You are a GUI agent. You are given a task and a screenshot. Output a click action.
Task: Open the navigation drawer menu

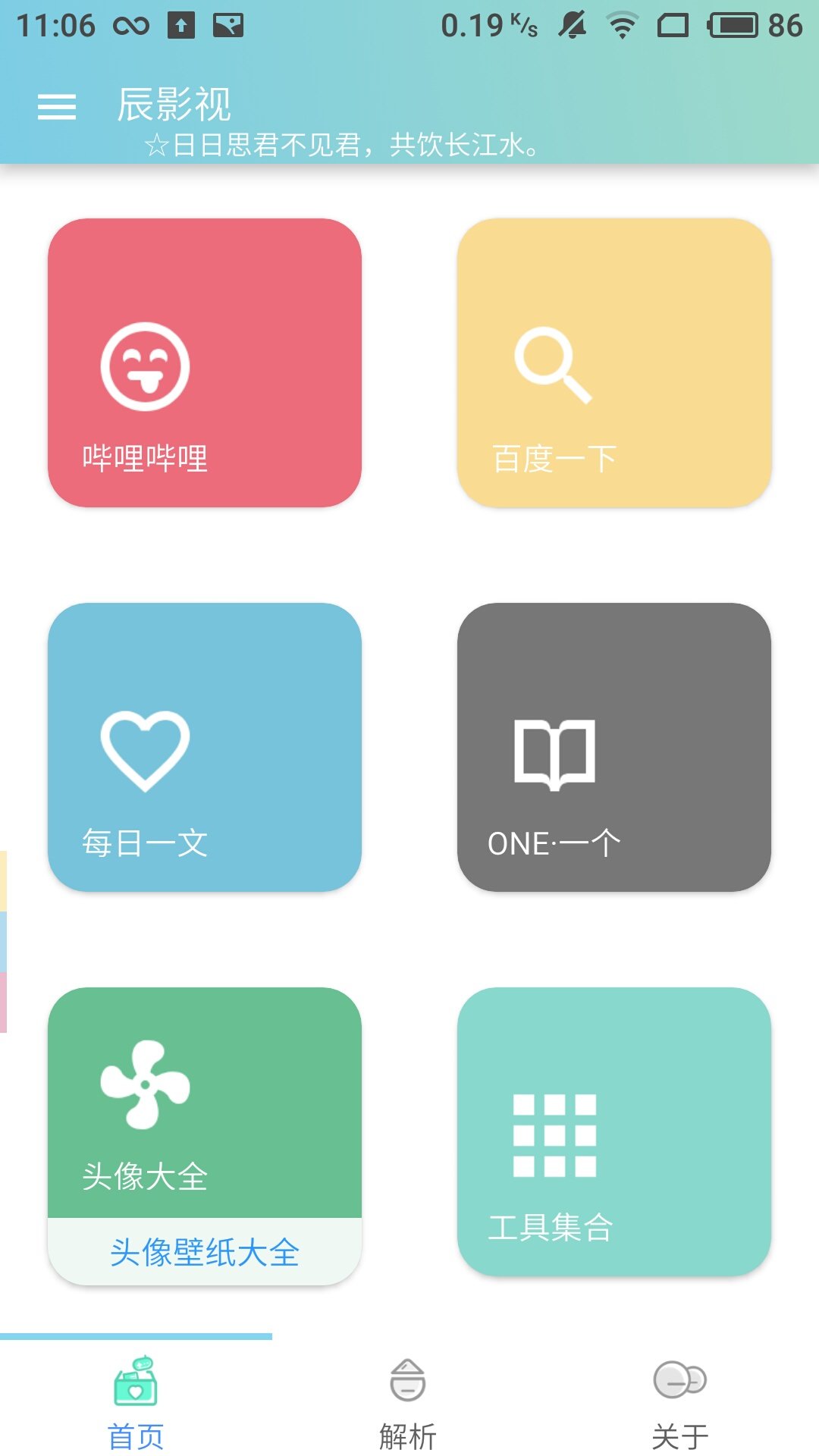[x=56, y=108]
